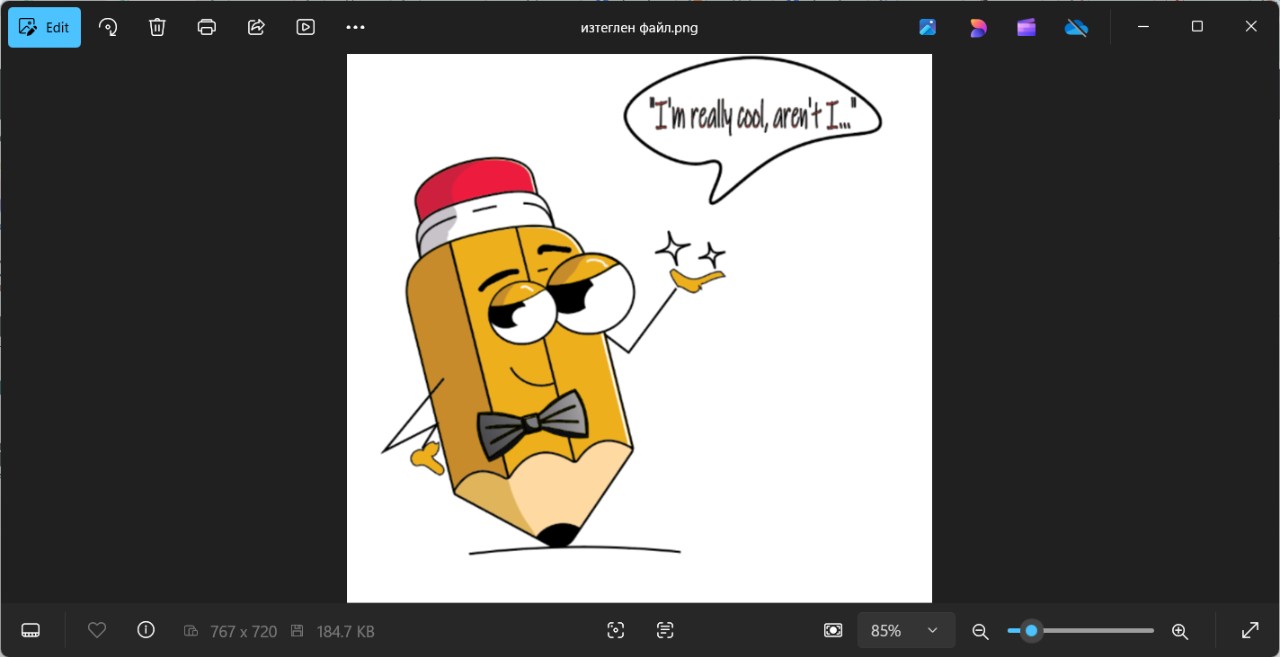Open Designer app icon
The height and width of the screenshot is (657, 1280).
tap(978, 27)
